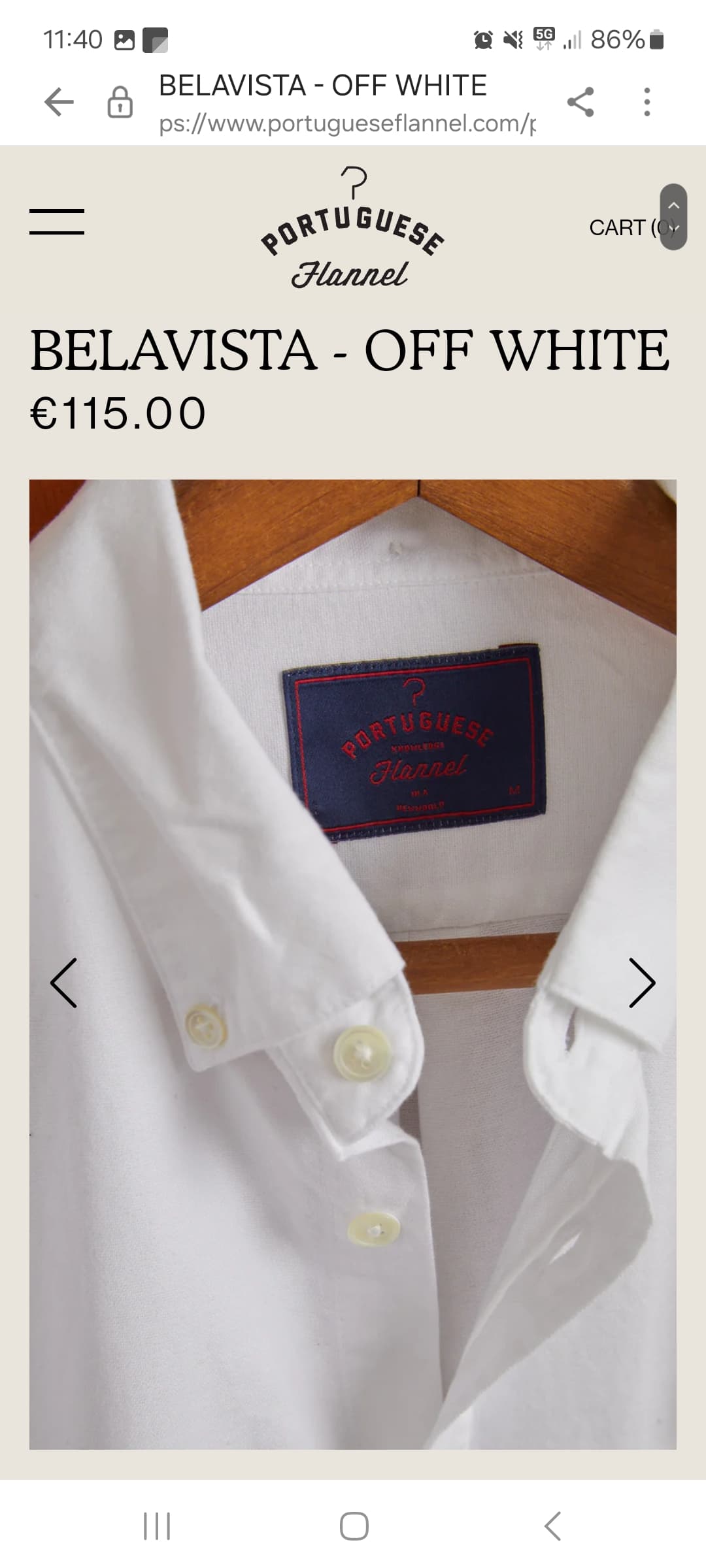Screen dimensions: 706x1568
Task: Tap the scroll handle on the page
Action: point(673,216)
